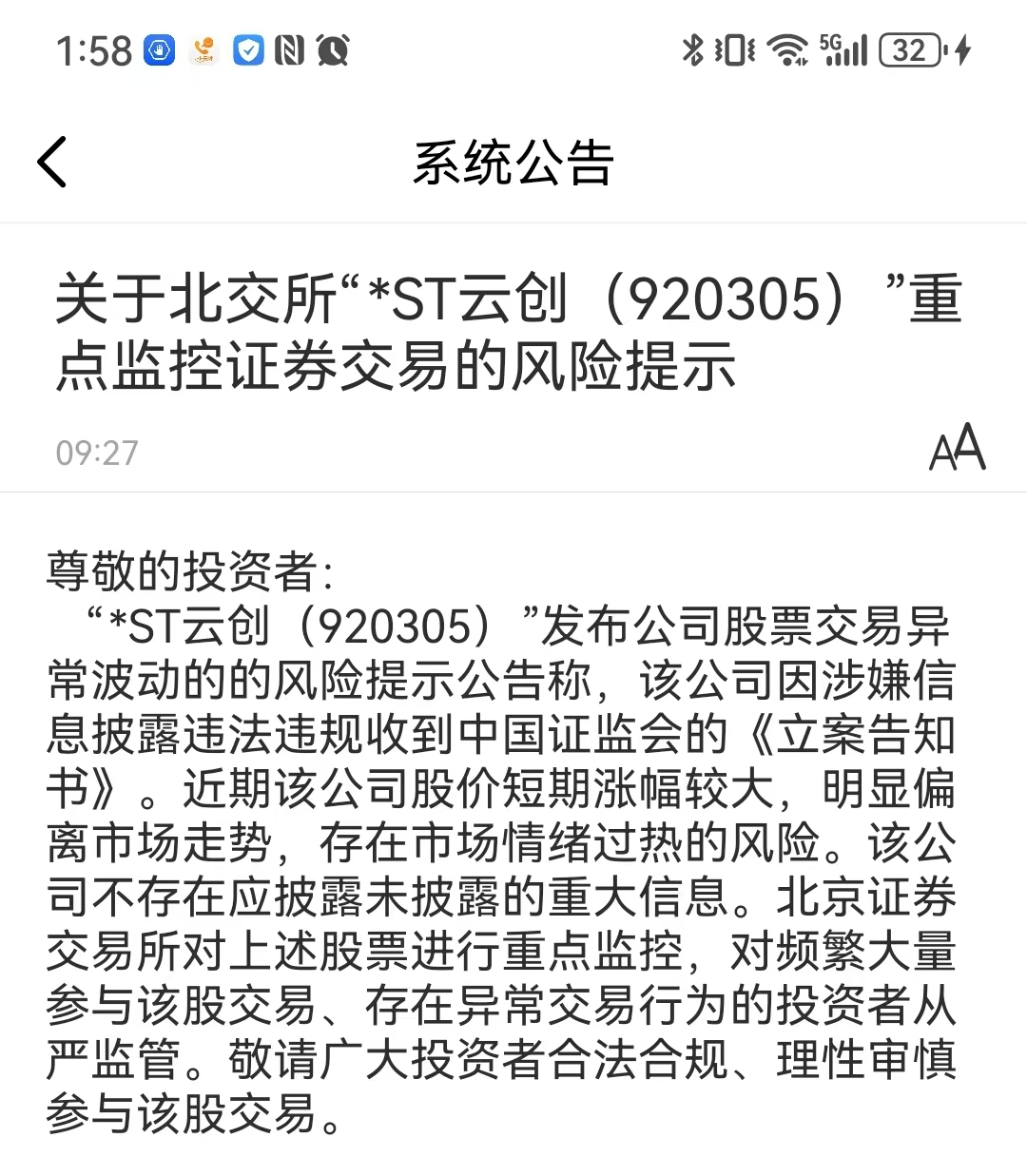Screen dimensions: 1027x1176
Task: Open the AA font size adjuster
Action: coord(959,447)
